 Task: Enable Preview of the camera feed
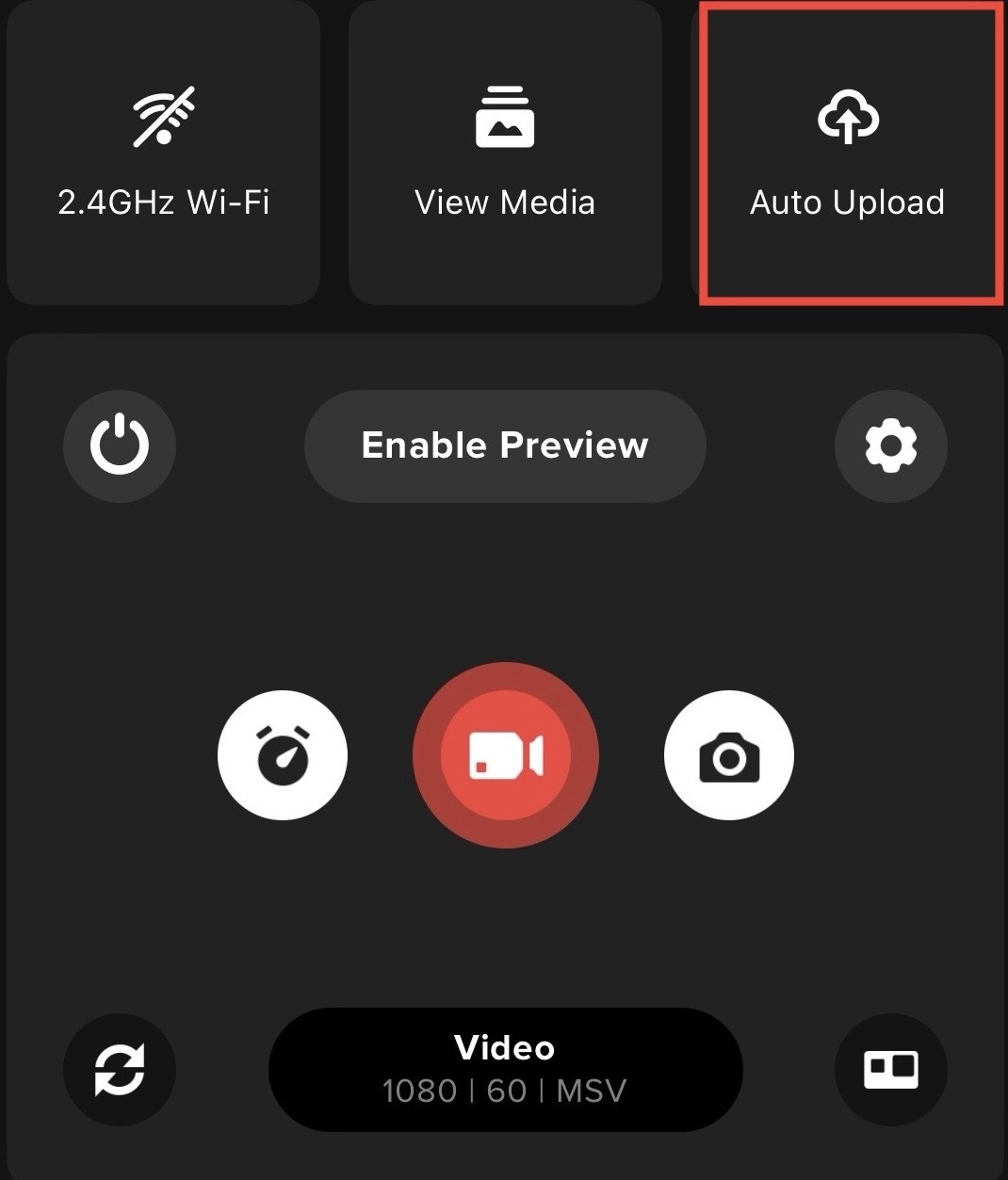[x=505, y=446]
